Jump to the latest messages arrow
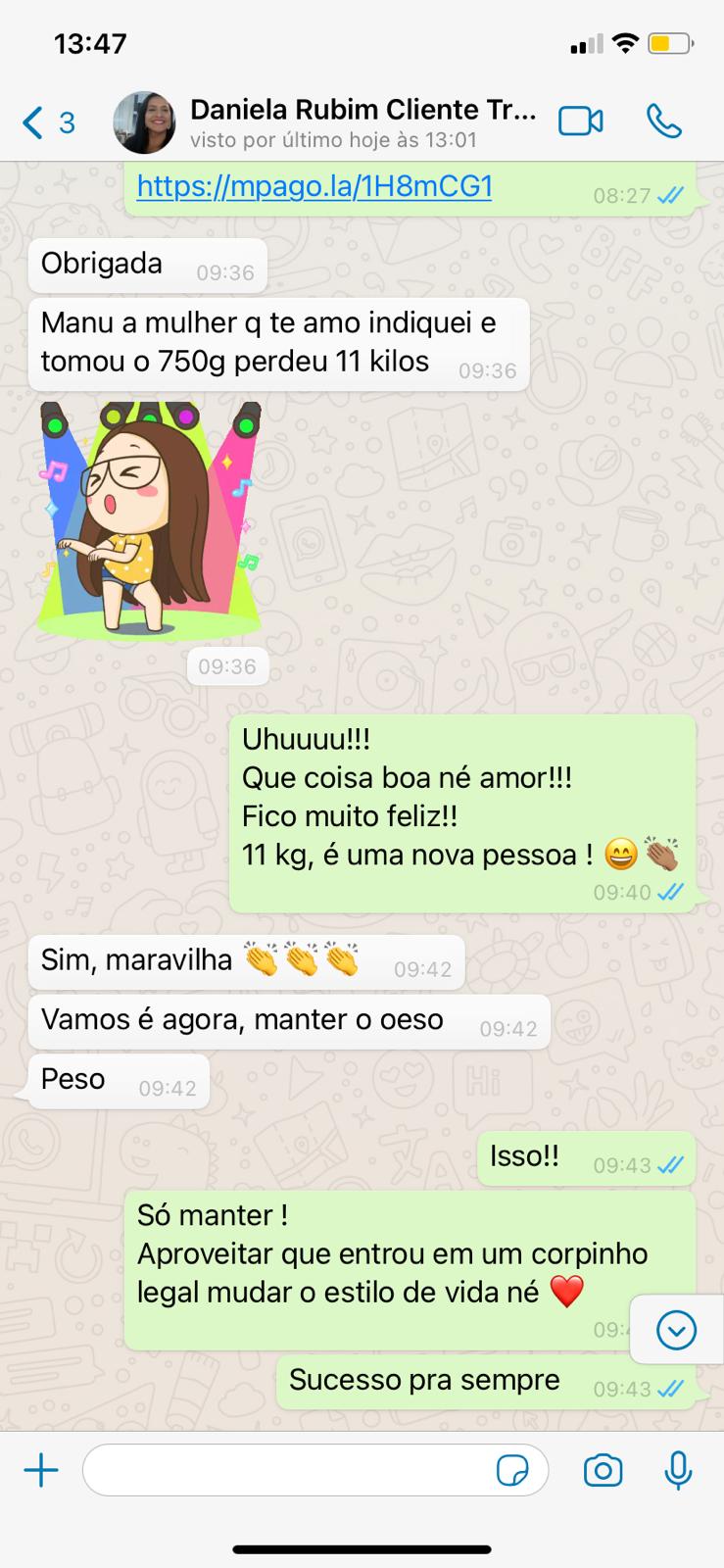 pyautogui.click(x=676, y=1330)
